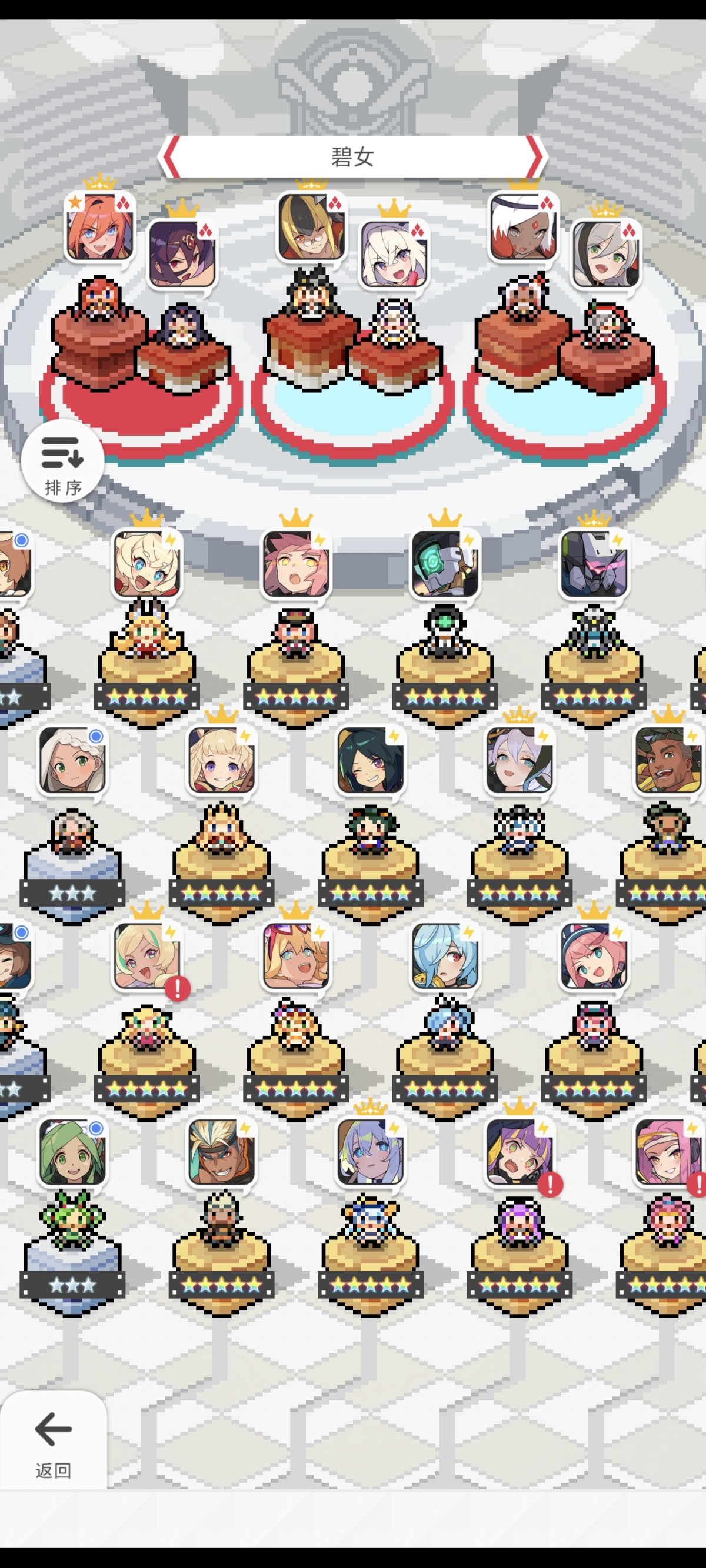Go to the next team with the right arrow

535,156
